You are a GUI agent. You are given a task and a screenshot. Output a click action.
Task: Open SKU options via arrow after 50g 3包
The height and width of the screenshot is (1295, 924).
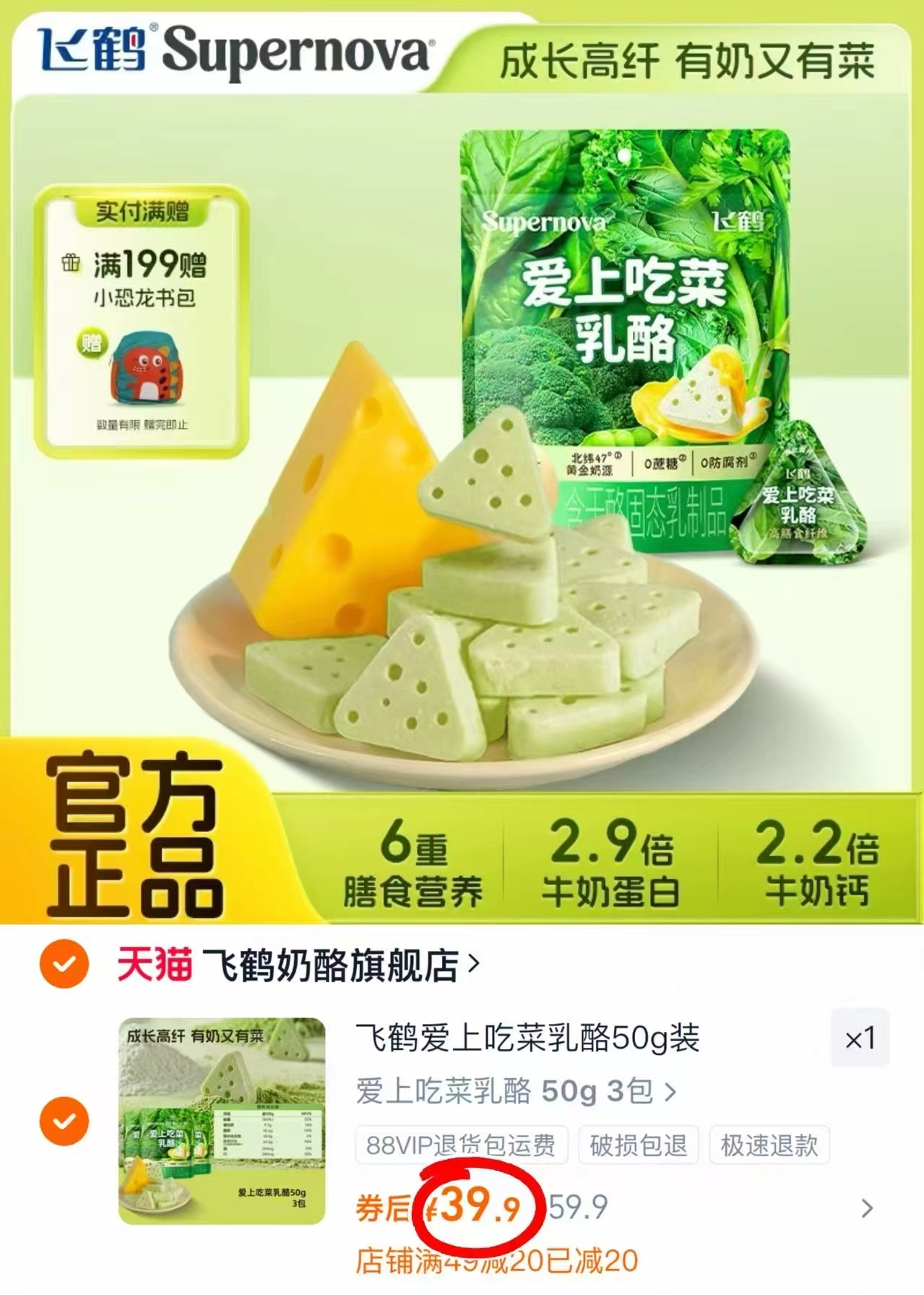670,1092
